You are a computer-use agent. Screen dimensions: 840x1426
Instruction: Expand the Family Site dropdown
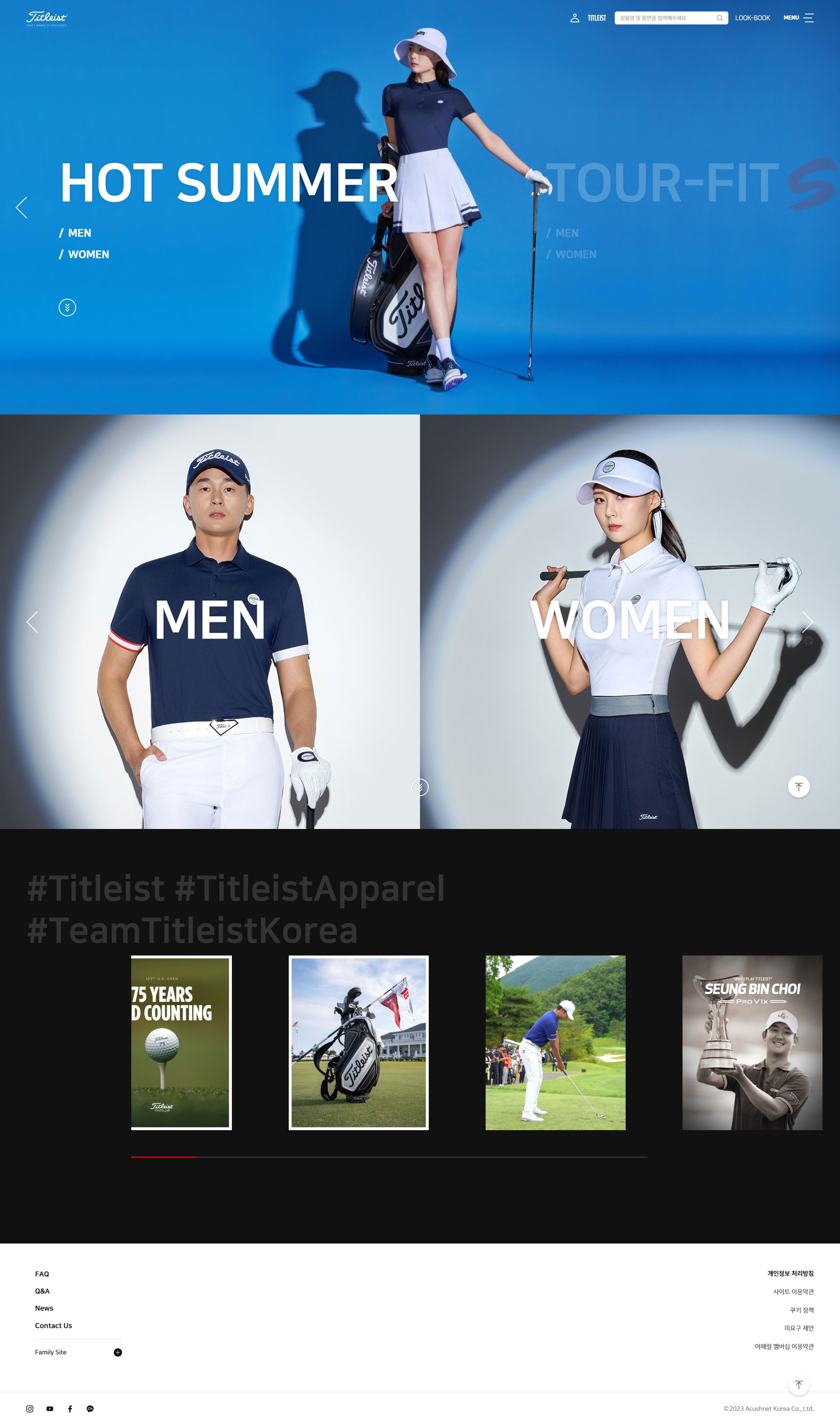click(x=118, y=1352)
